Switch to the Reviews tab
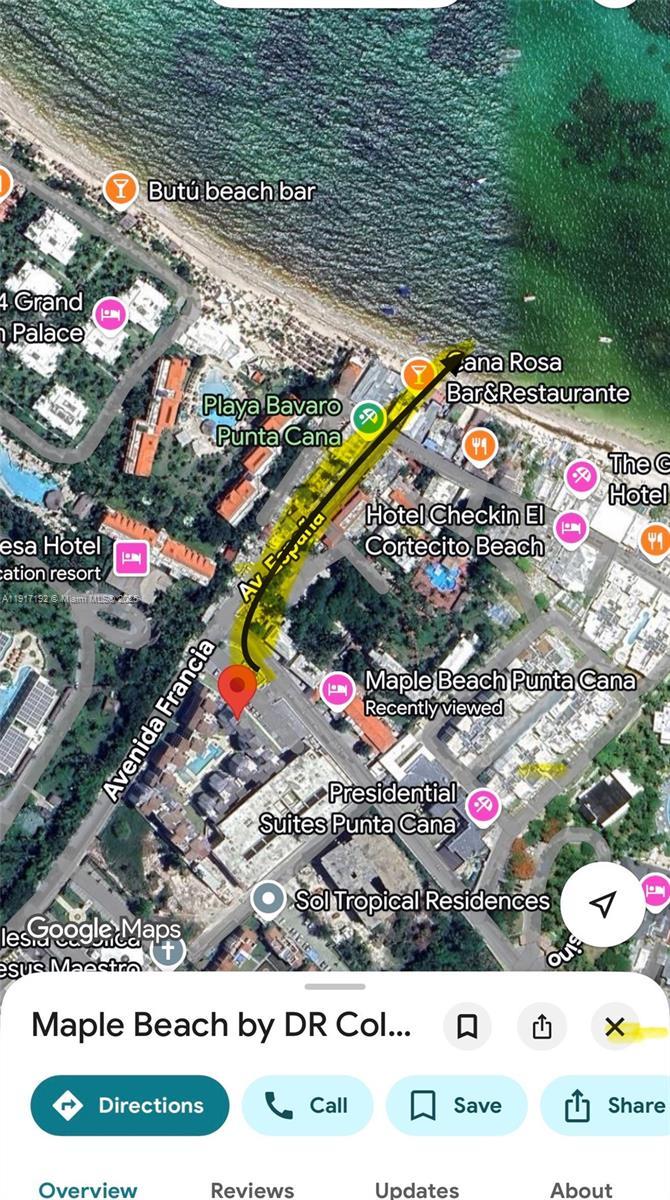Screen dimensions: 670x1200 [x=252, y=1189]
